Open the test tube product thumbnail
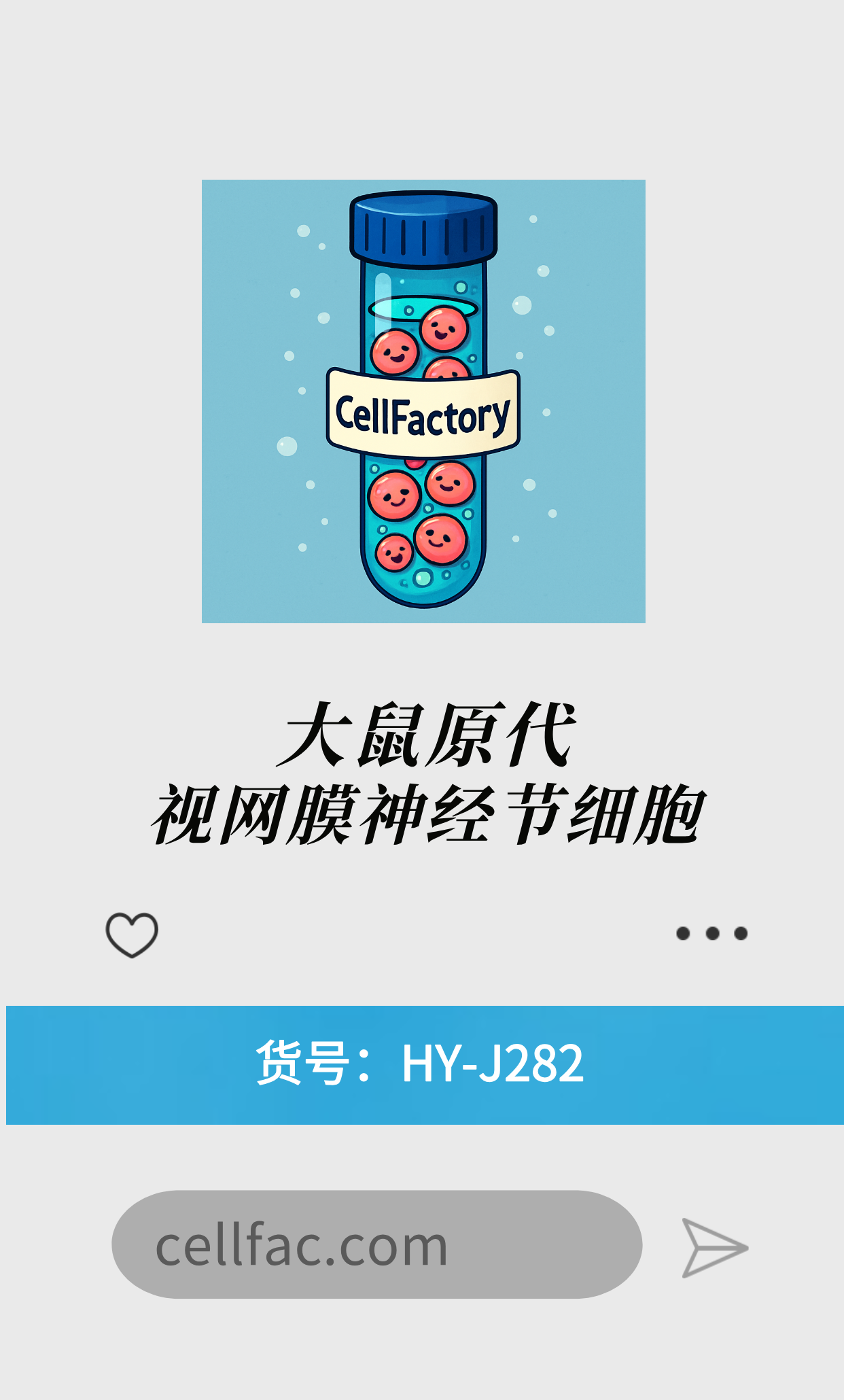The width and height of the screenshot is (844, 1400). pyautogui.click(x=423, y=401)
